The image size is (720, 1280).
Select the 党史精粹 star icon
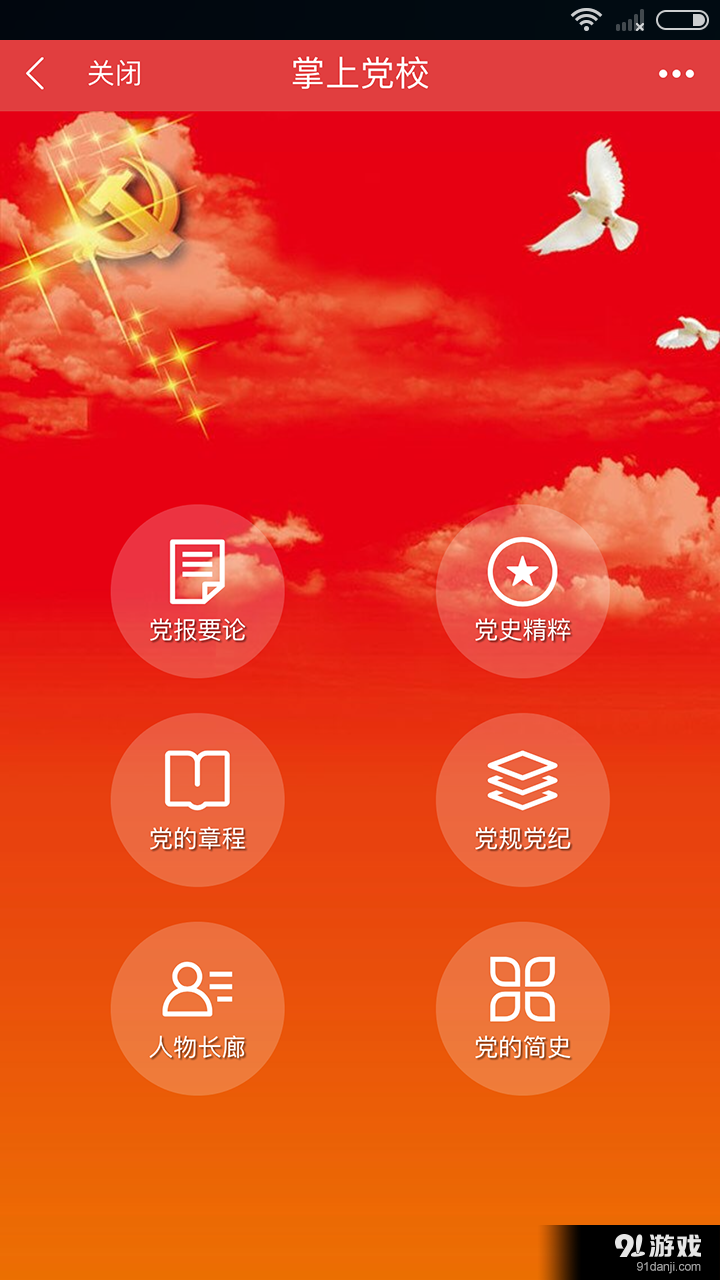[522, 570]
